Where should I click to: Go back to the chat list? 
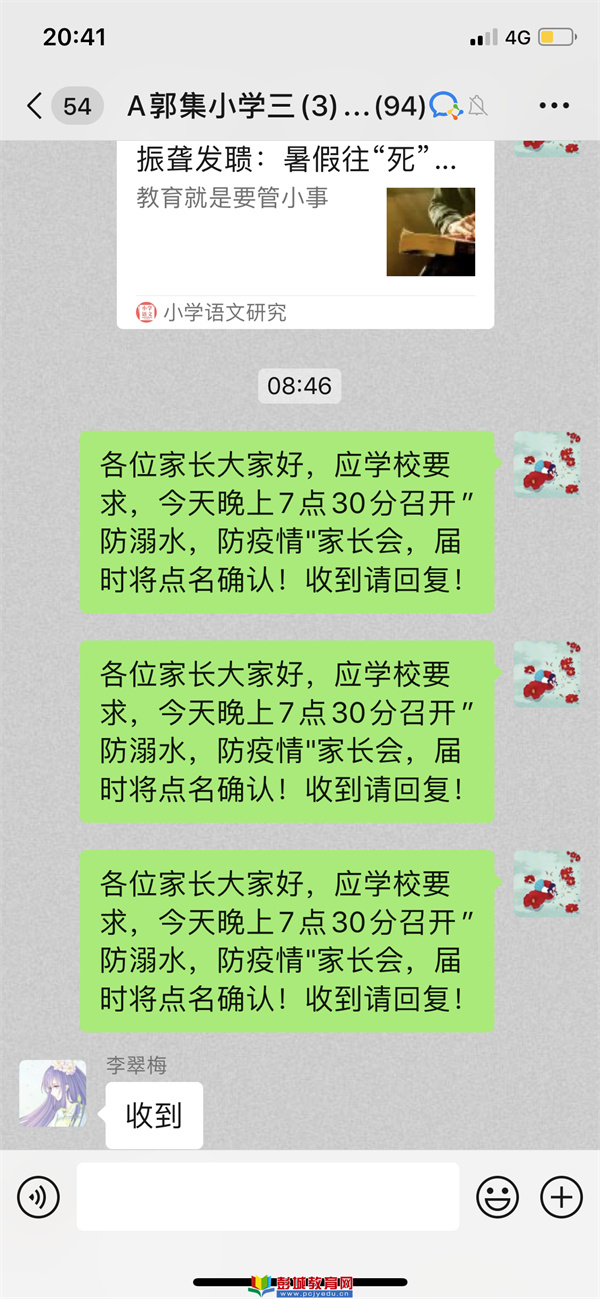[x=36, y=106]
